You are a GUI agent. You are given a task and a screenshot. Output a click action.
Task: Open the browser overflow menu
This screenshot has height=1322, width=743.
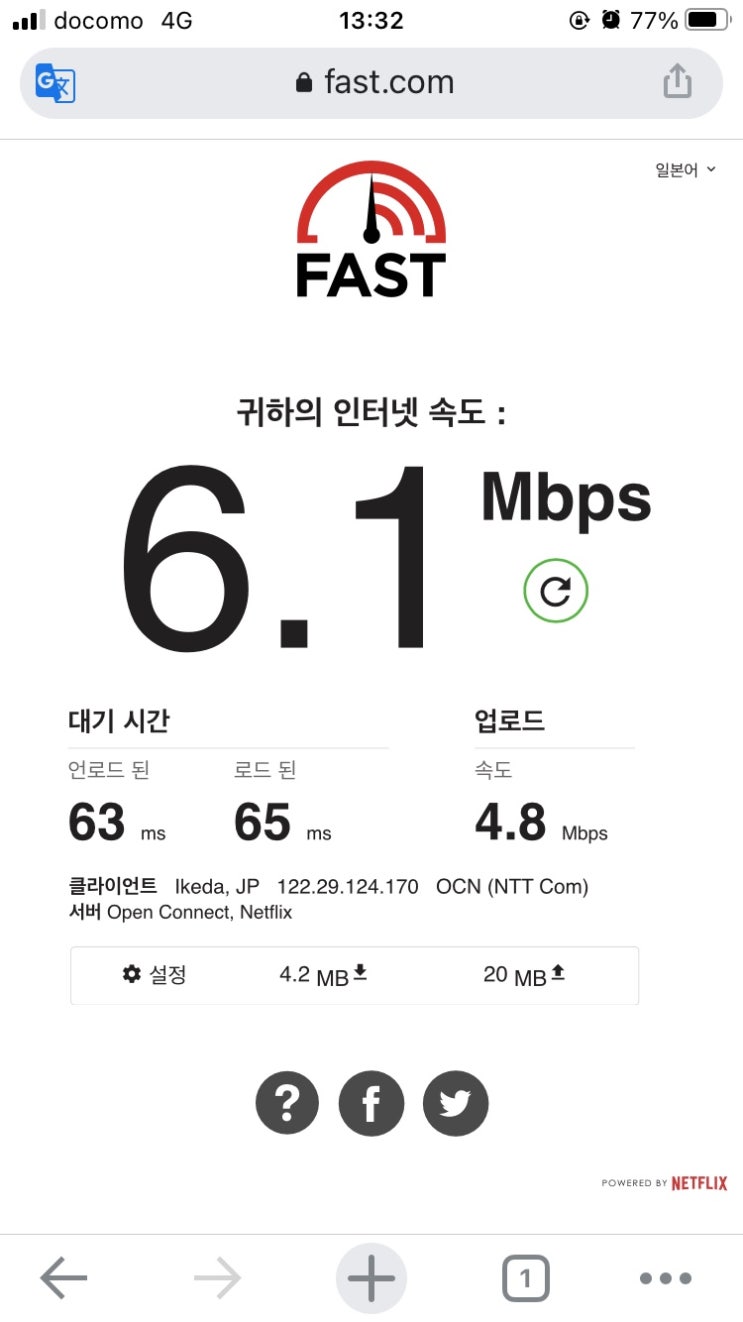point(665,1277)
